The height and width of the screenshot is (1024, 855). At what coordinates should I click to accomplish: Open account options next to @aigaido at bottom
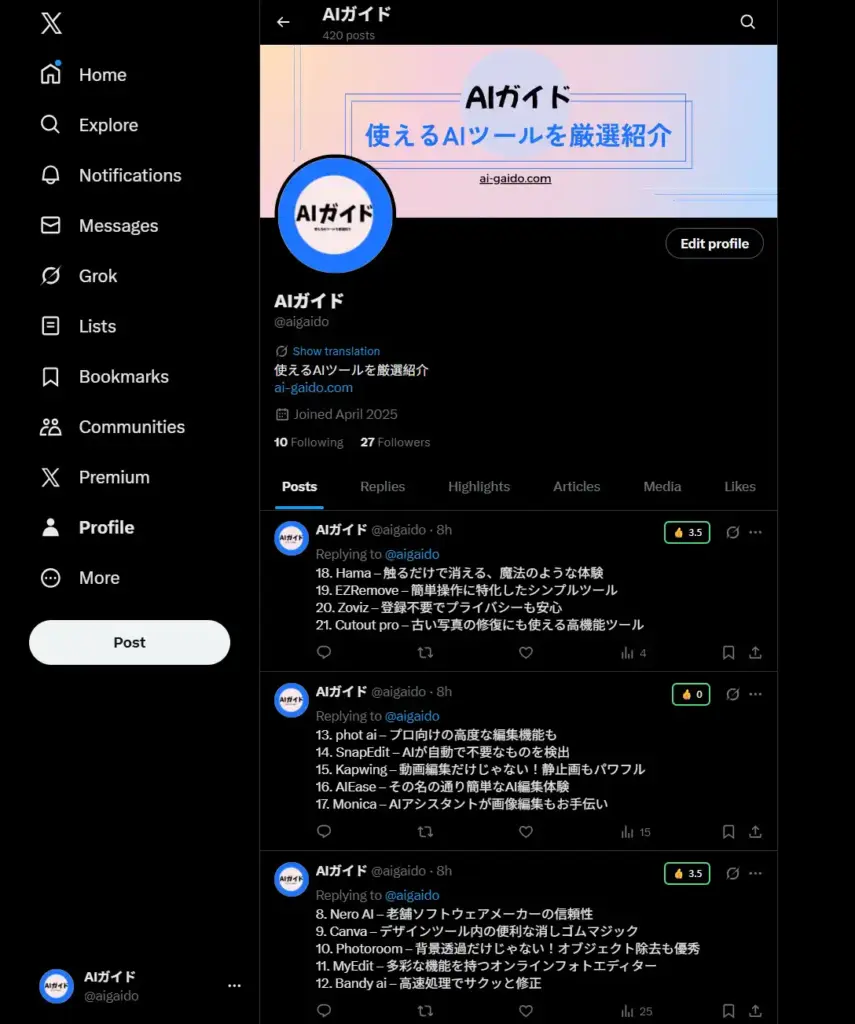pyautogui.click(x=234, y=986)
